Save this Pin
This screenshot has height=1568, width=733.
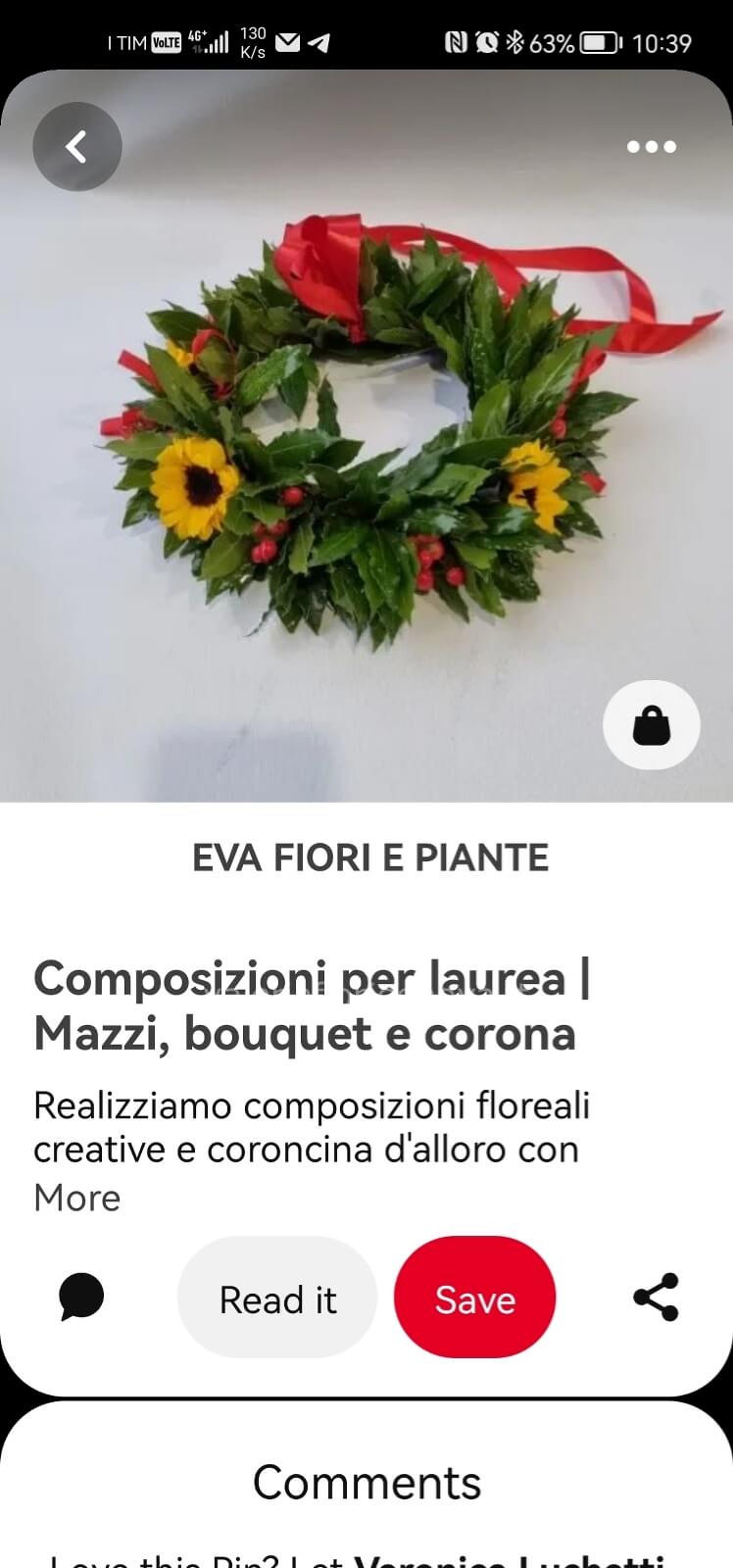[x=474, y=1298]
